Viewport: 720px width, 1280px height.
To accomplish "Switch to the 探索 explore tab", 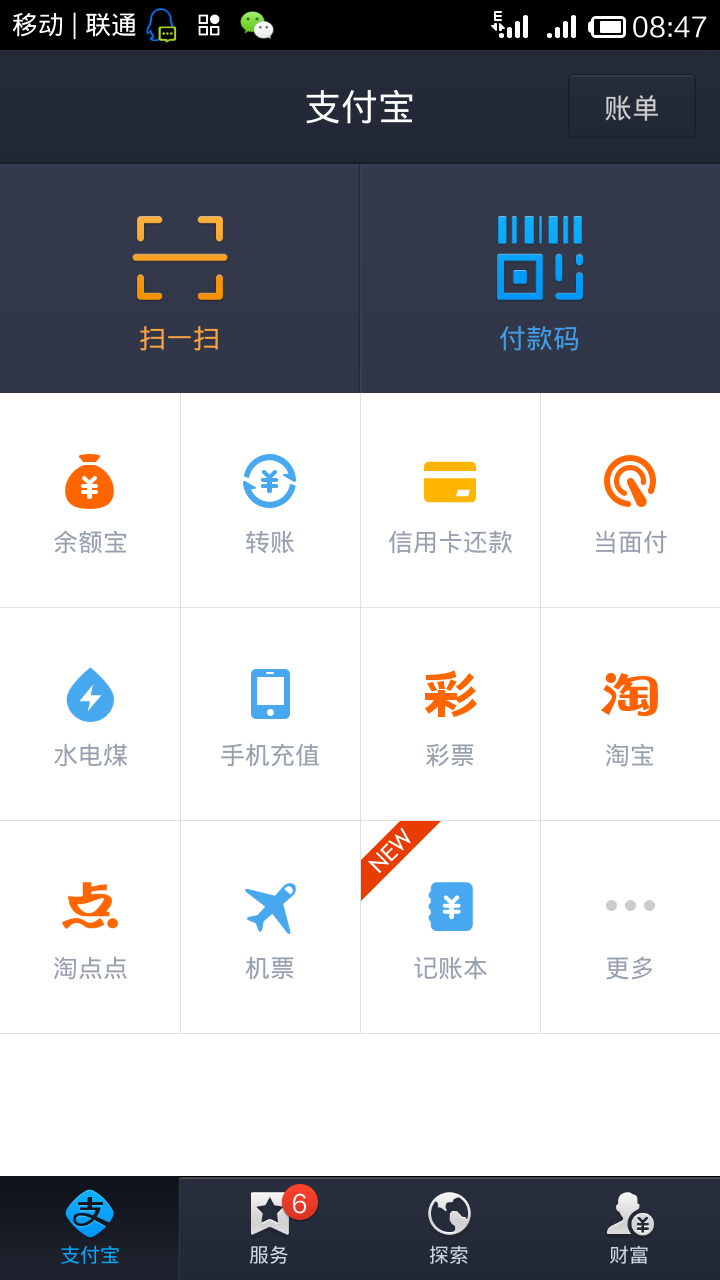I will [x=450, y=1229].
